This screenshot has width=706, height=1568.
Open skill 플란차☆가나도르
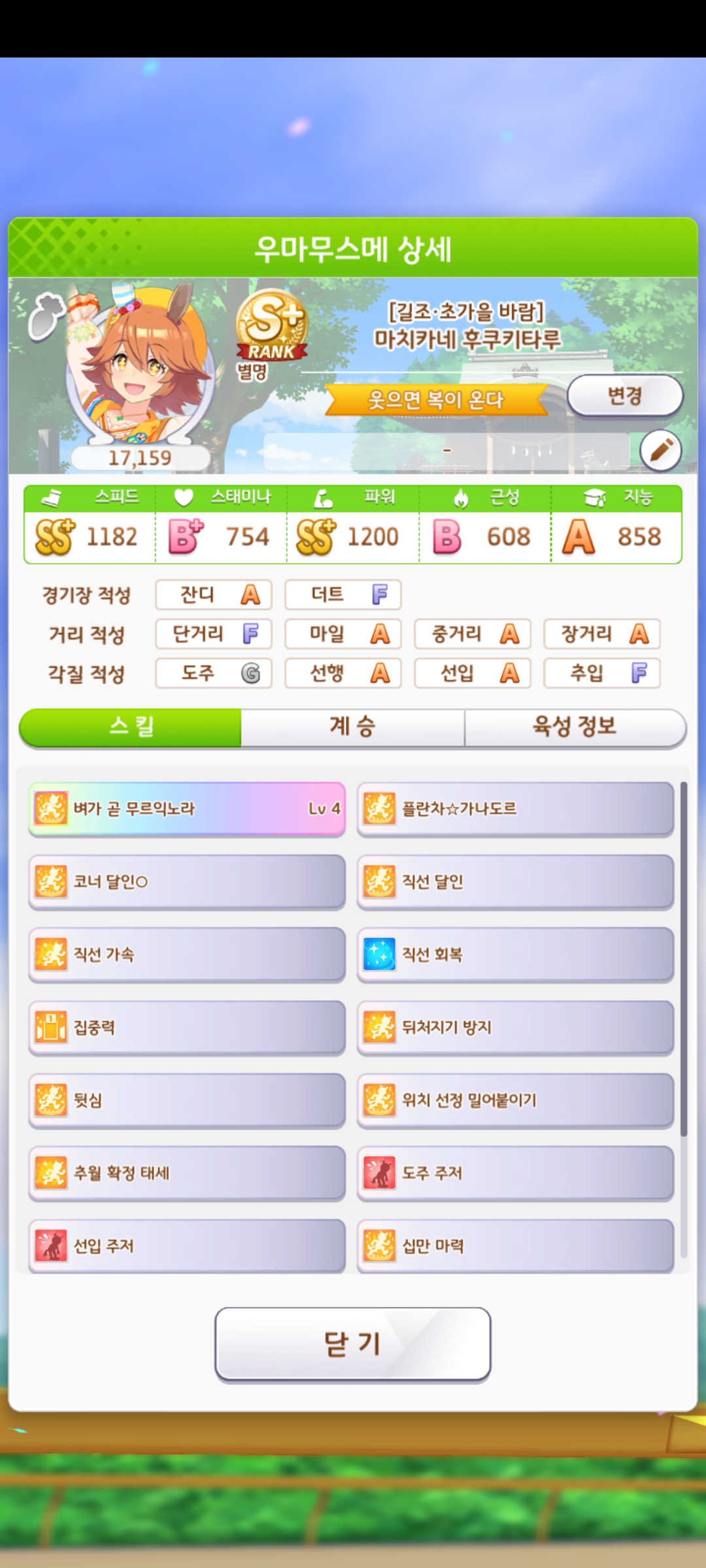pyautogui.click(x=515, y=809)
